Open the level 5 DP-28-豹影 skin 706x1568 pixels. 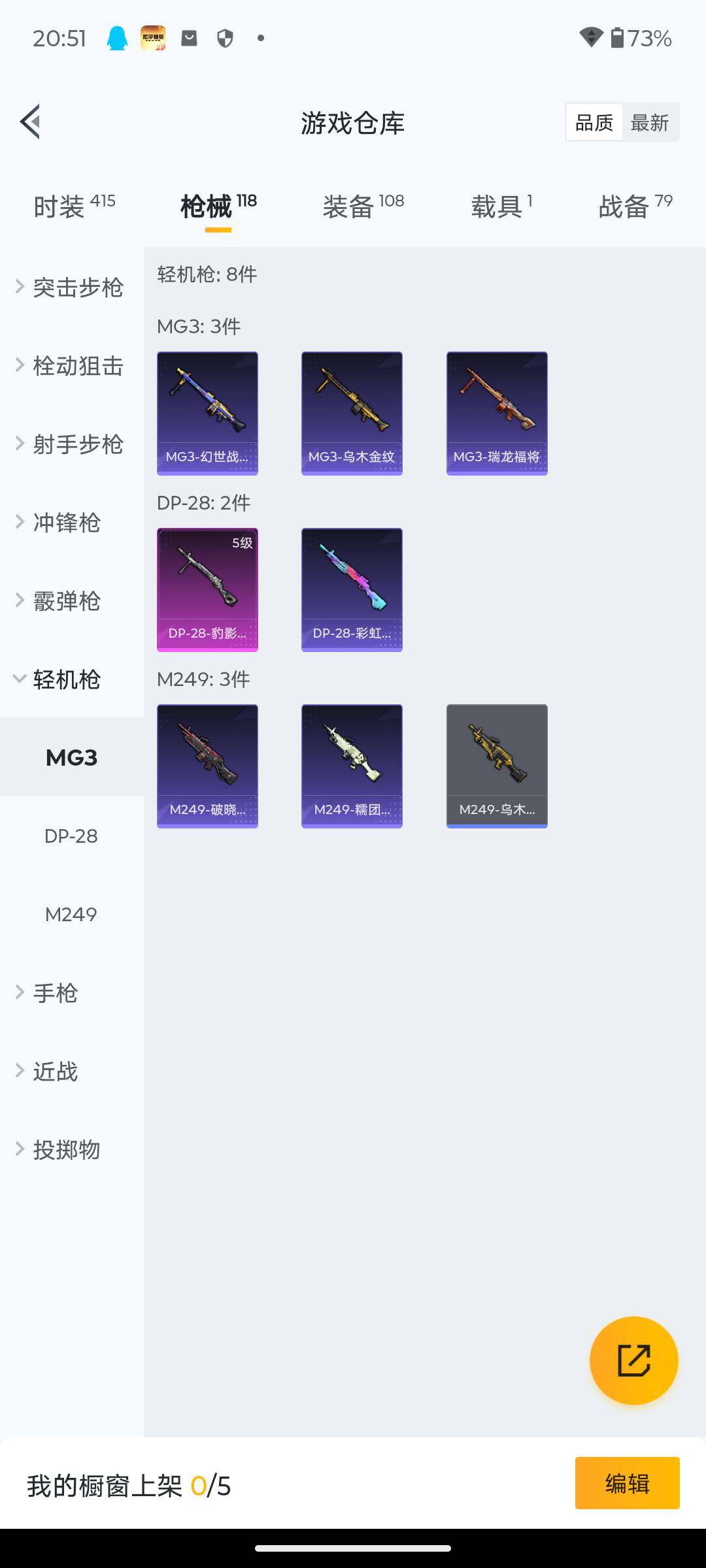click(207, 589)
